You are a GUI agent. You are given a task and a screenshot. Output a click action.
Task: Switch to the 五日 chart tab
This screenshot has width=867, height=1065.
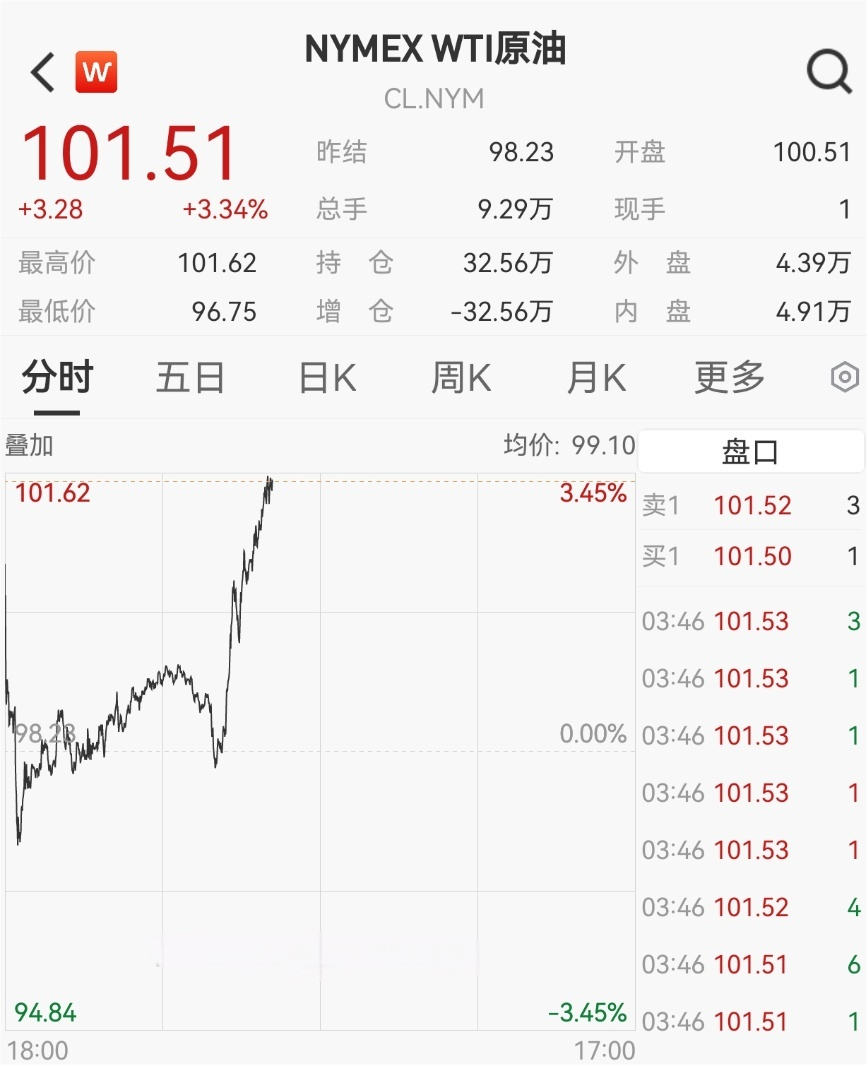tap(190, 378)
